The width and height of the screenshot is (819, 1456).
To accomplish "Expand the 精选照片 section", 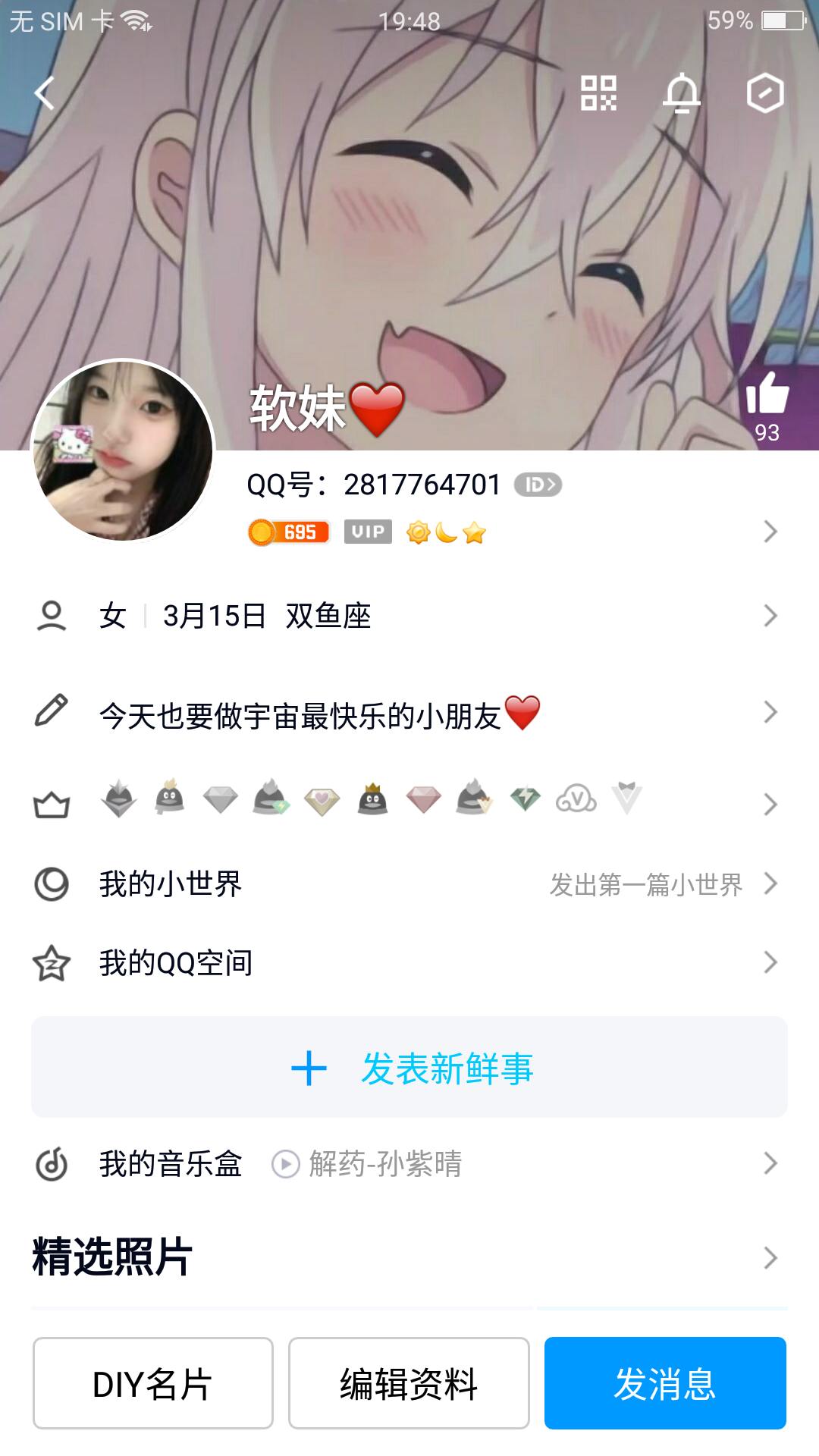I will click(770, 1258).
